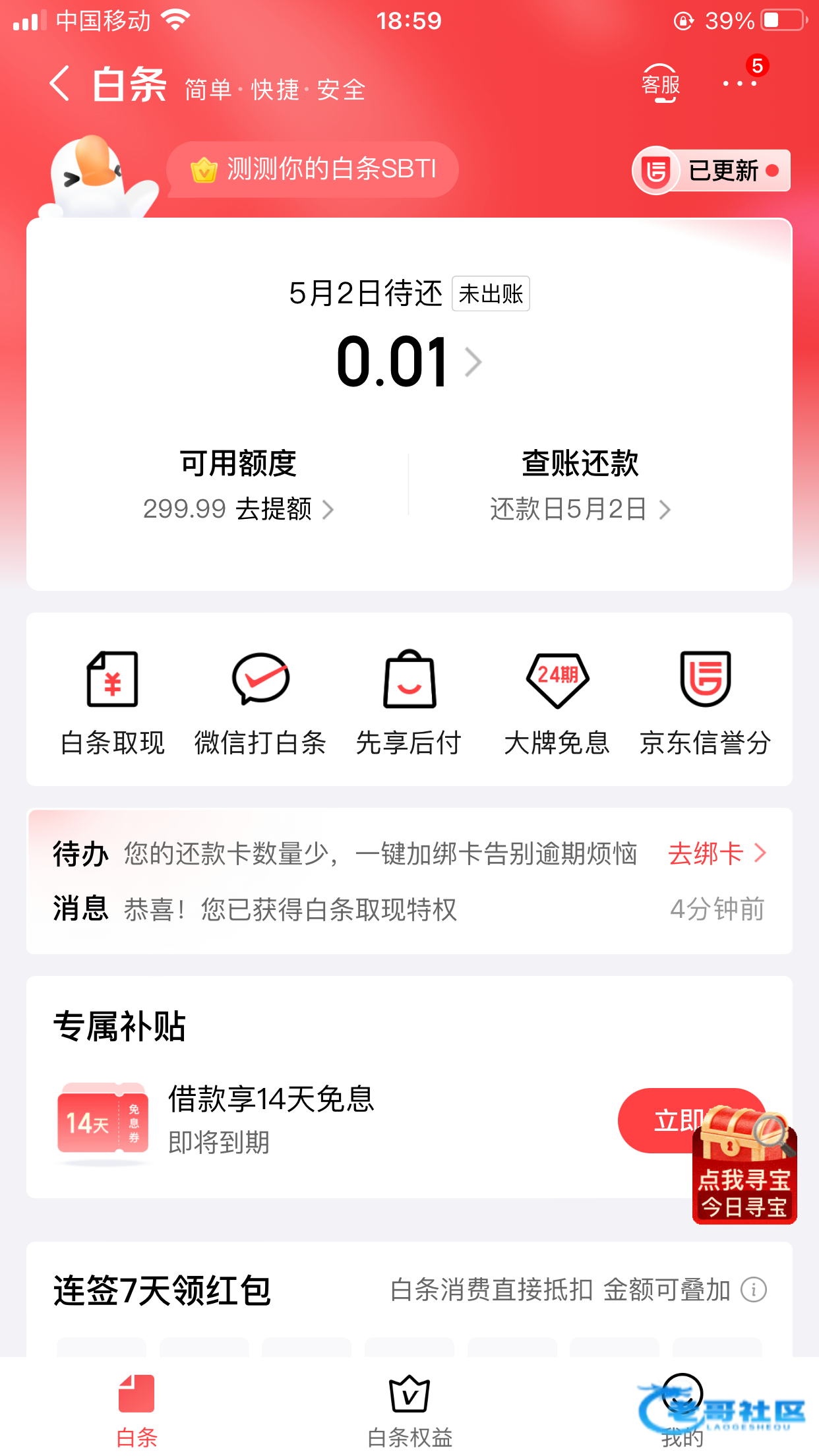Tap the 已更新 credit score badge
The image size is (819, 1456).
(712, 171)
